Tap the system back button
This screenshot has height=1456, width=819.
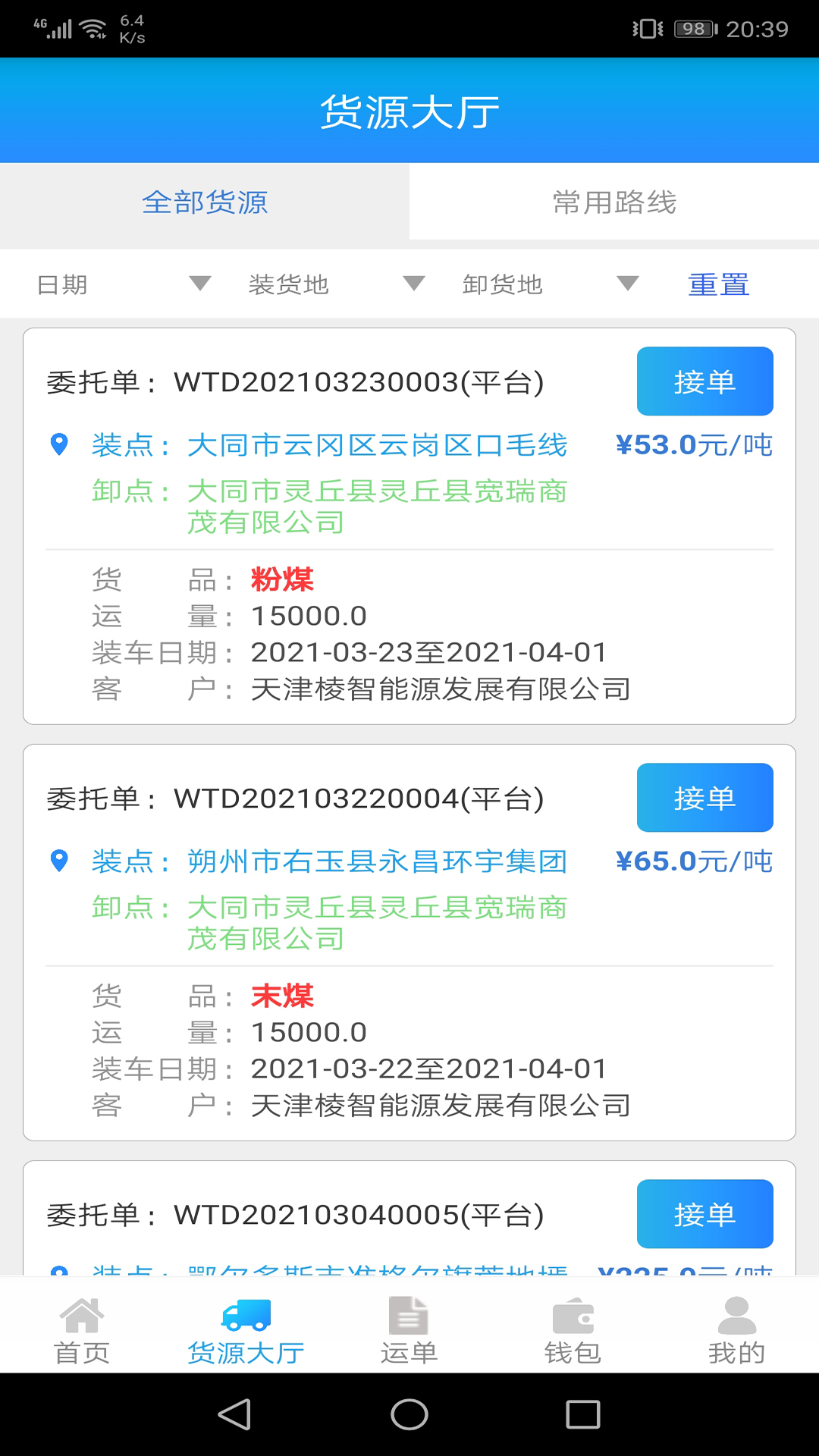point(235,1414)
